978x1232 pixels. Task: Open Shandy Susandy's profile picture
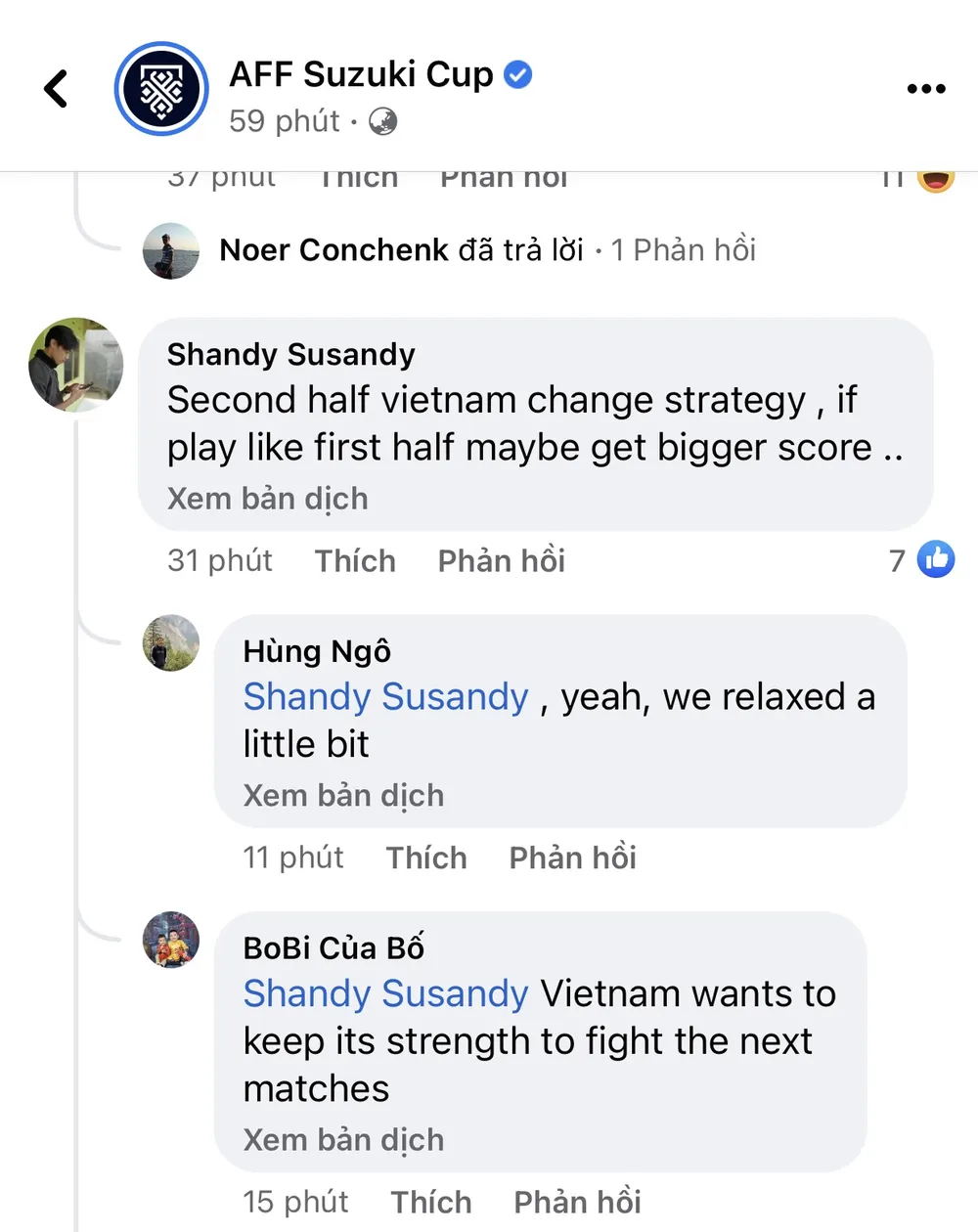pyautogui.click(x=76, y=365)
